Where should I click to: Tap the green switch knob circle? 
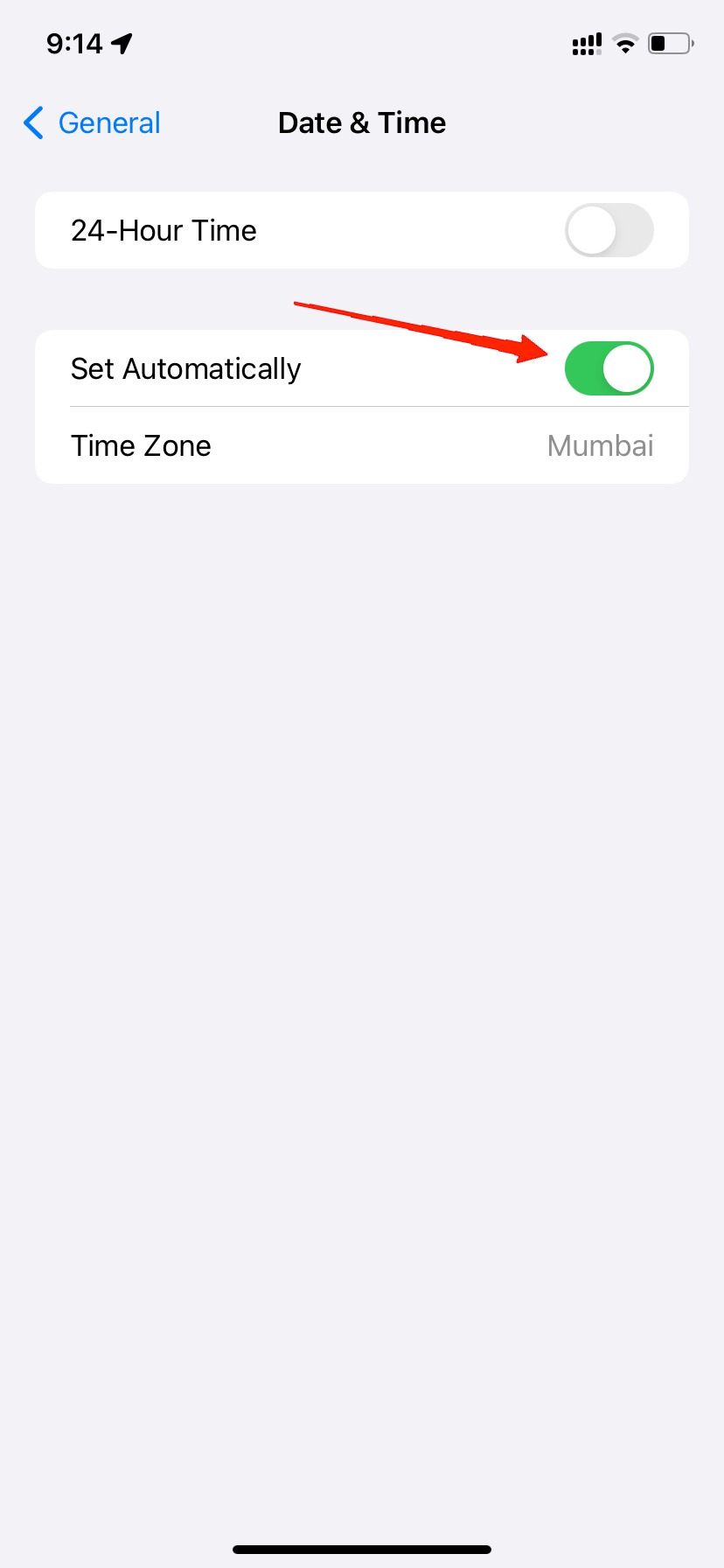tap(627, 367)
